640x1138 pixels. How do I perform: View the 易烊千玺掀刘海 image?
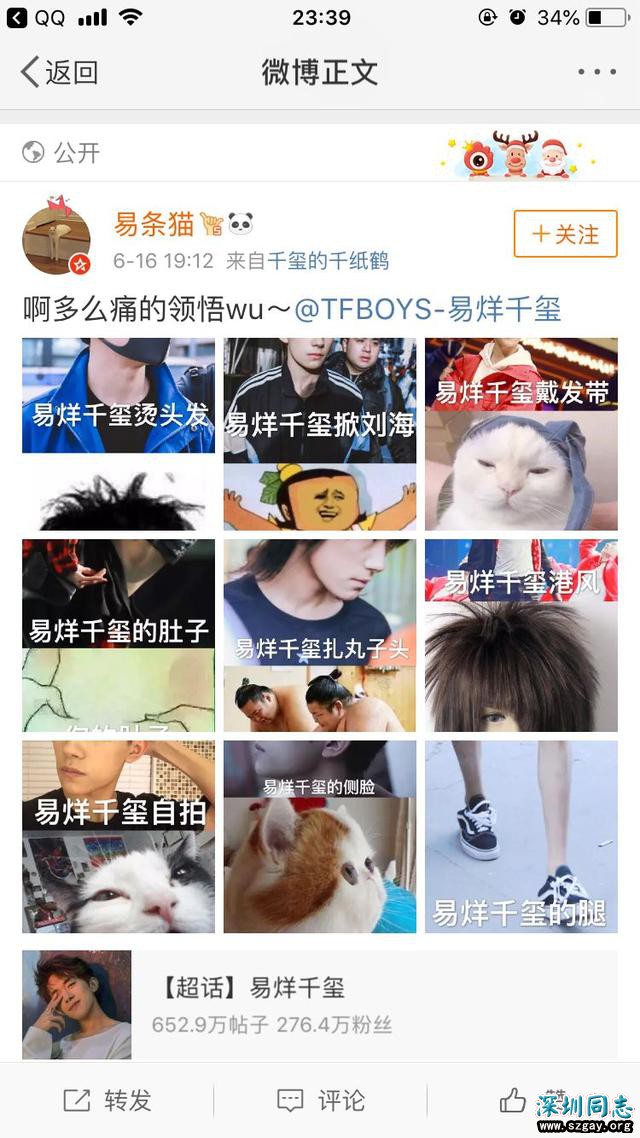coord(320,434)
